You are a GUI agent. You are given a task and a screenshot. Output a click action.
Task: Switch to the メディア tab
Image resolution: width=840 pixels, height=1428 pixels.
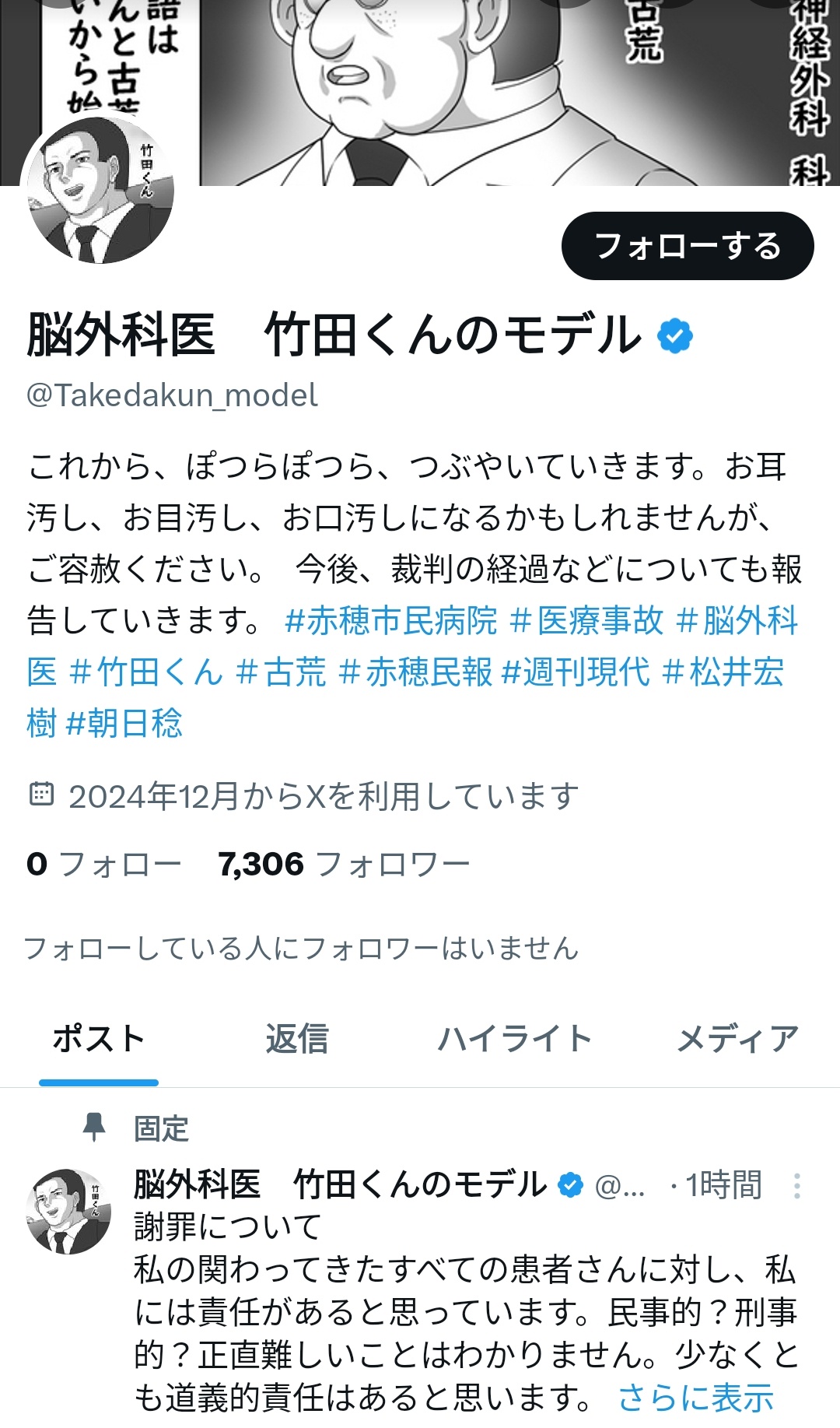[x=737, y=1040]
